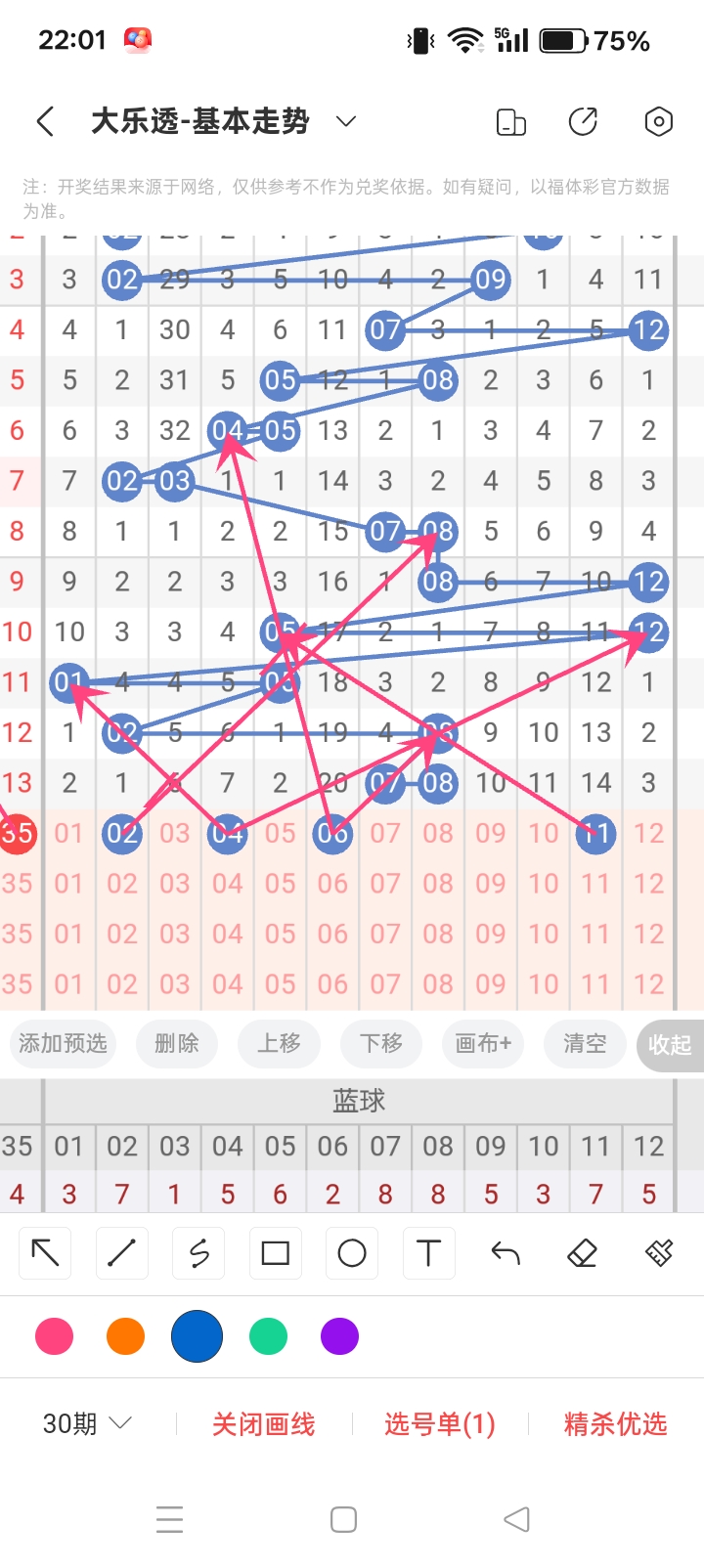The image size is (704, 1568).
Task: Select the straight line drawing tool
Action: click(121, 1252)
